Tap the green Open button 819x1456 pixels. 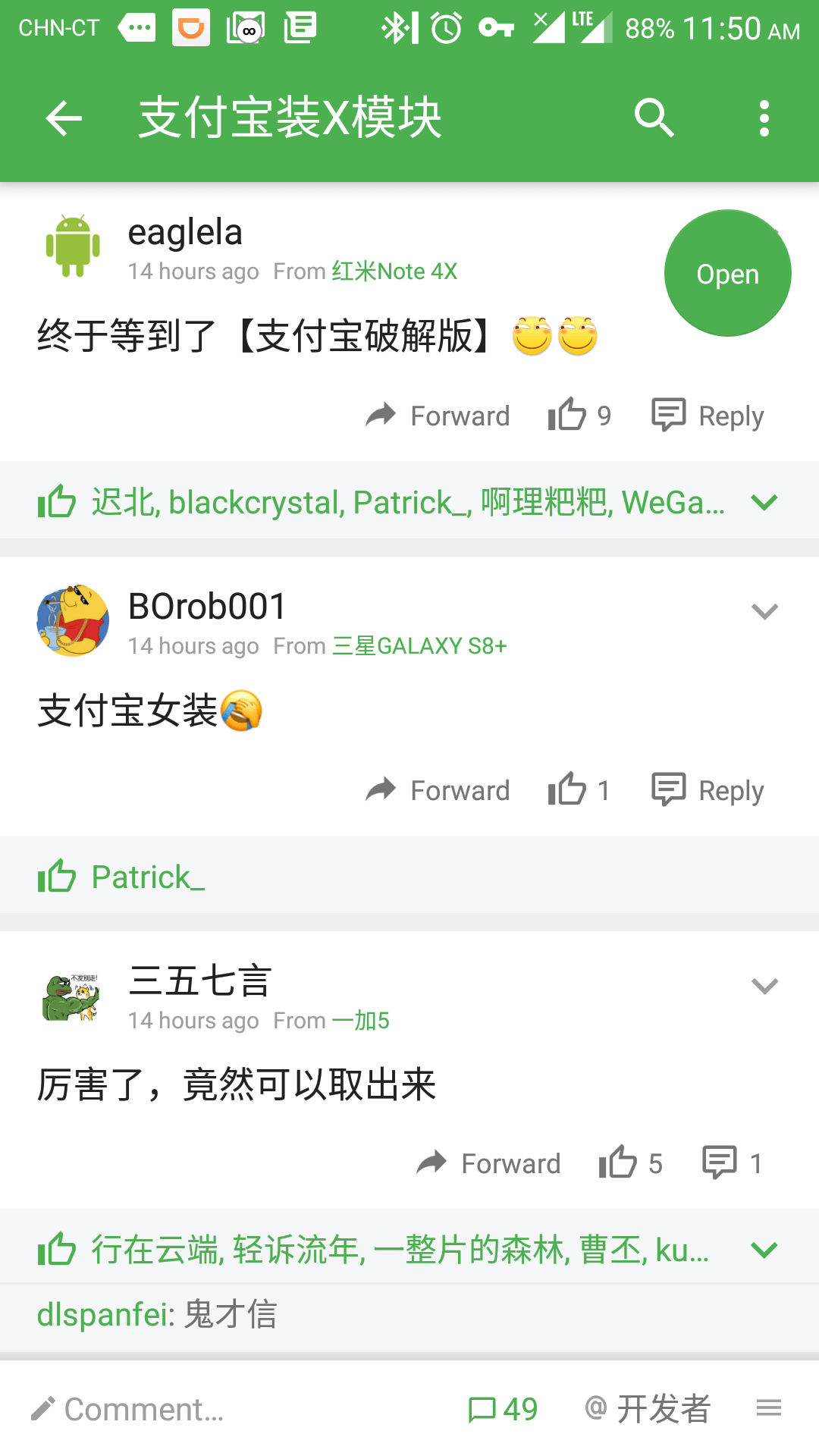coord(727,273)
